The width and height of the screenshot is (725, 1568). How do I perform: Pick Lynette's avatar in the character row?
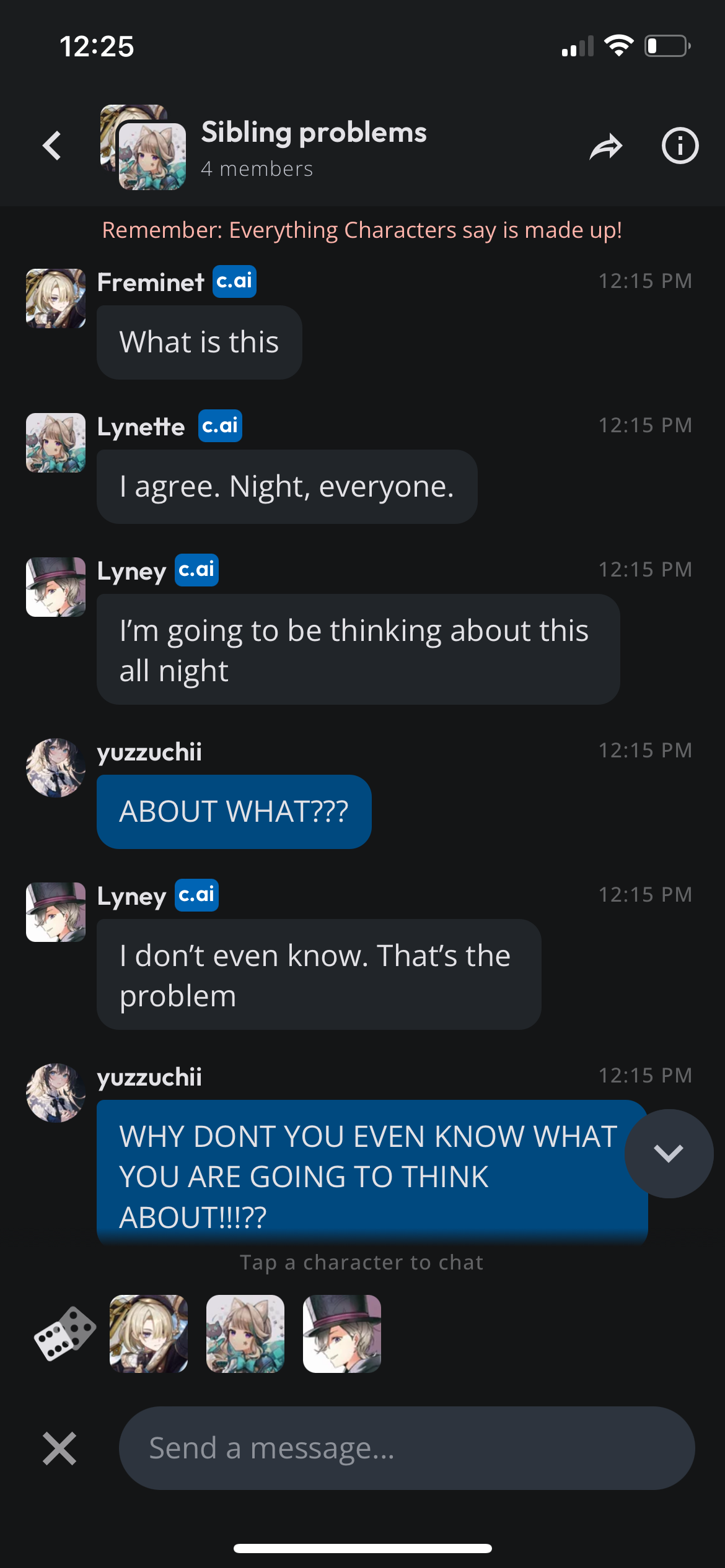(x=245, y=1334)
